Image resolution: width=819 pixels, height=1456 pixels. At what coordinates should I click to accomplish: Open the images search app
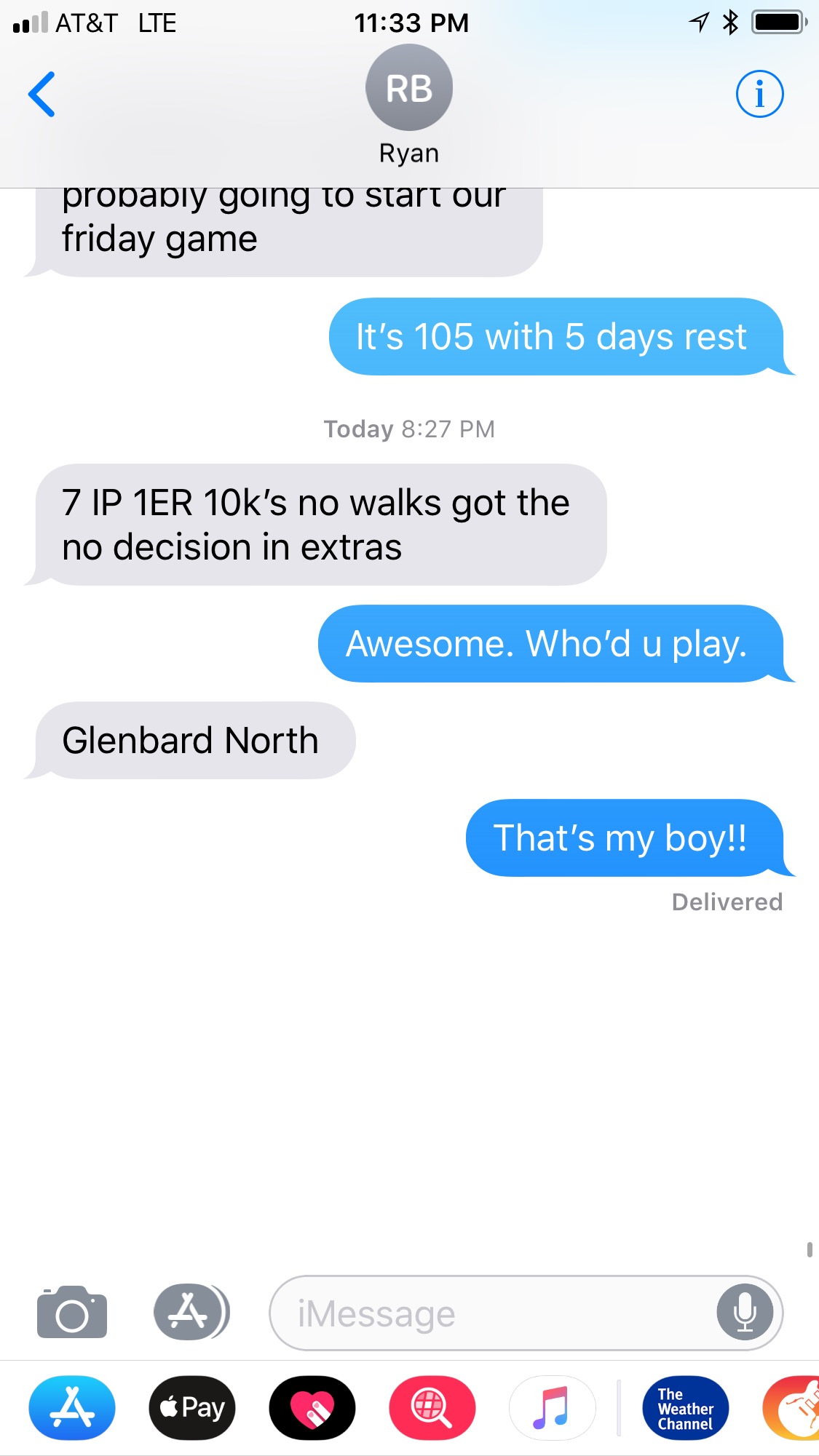pyautogui.click(x=432, y=1408)
